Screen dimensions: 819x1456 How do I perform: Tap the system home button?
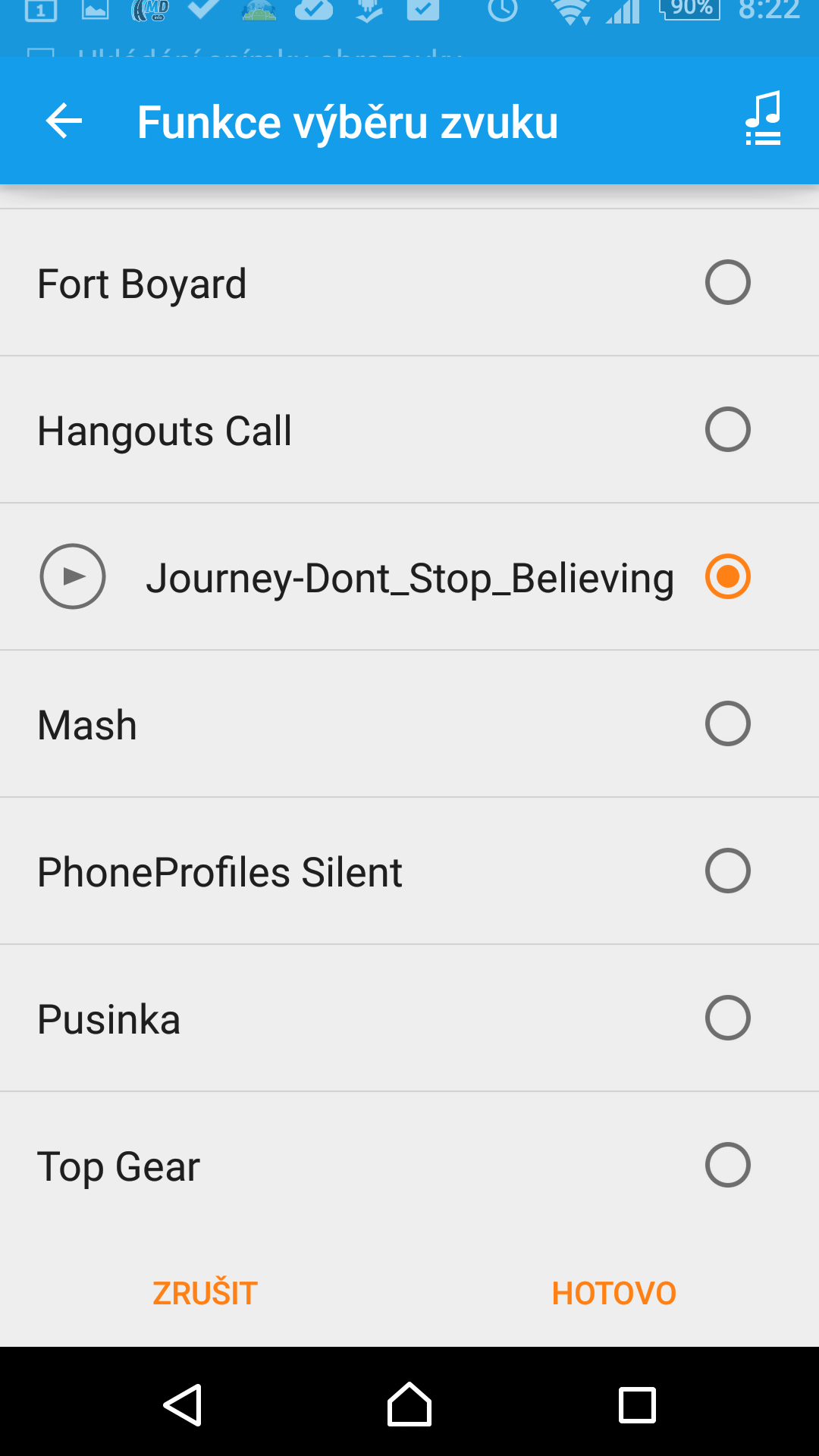coord(409,1404)
